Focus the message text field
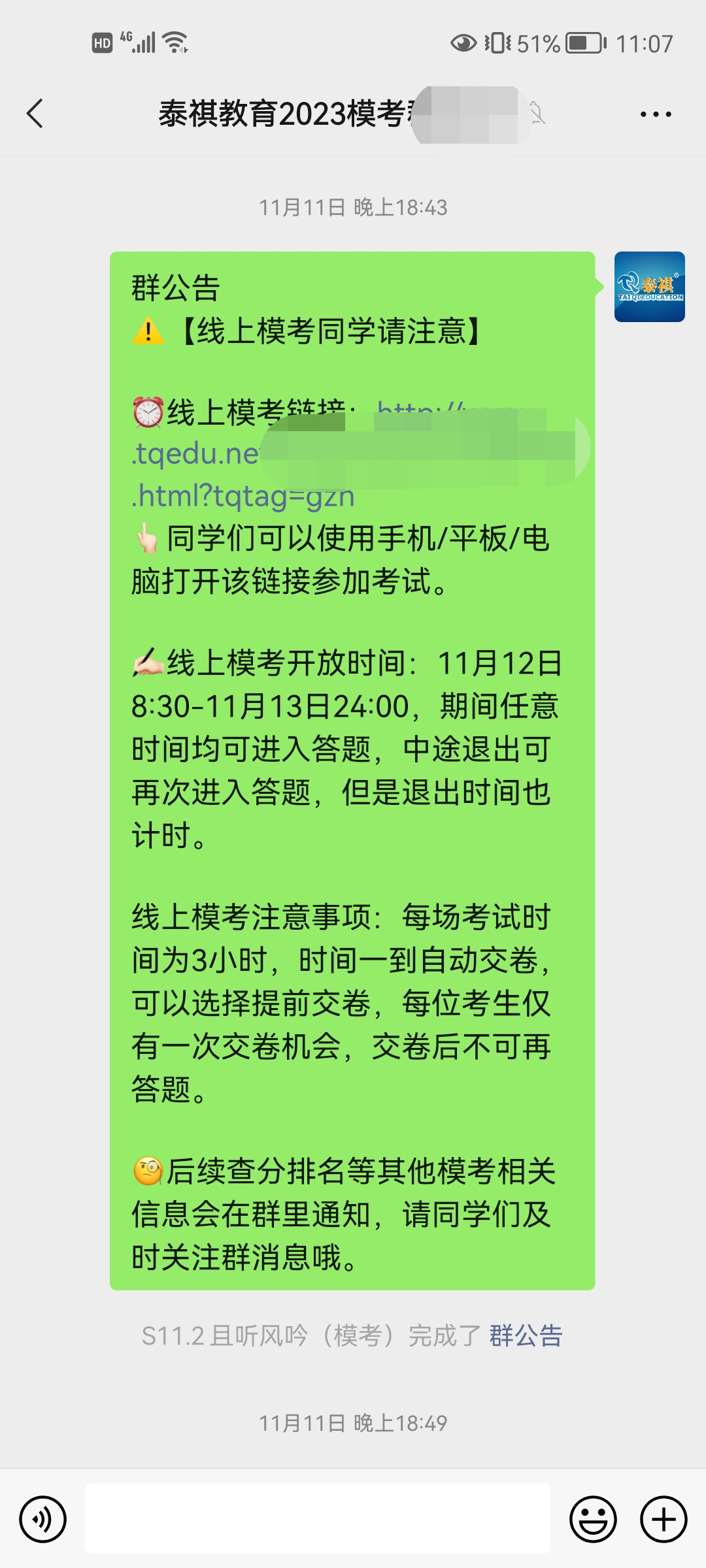The height and width of the screenshot is (1568, 706). click(318, 1519)
